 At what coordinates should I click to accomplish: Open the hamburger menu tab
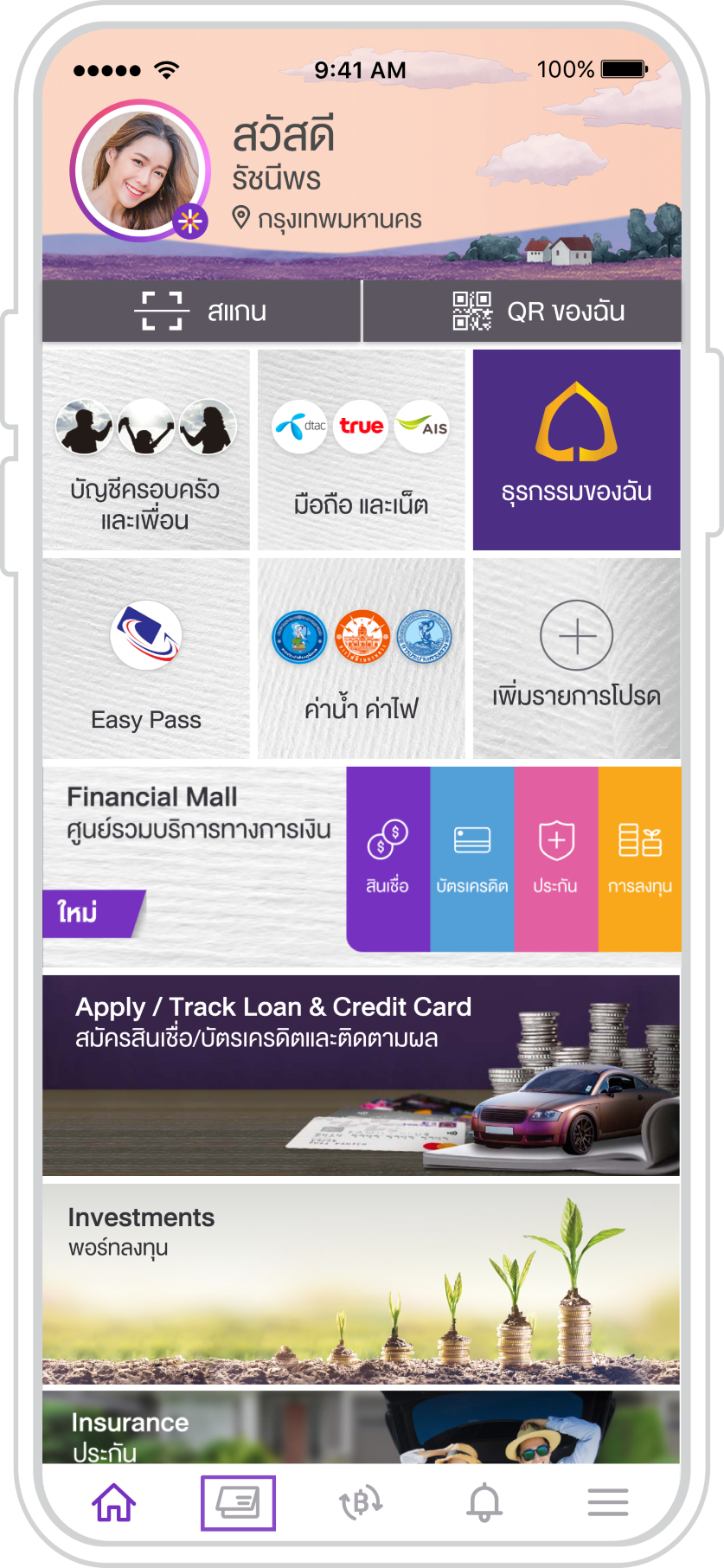pyautogui.click(x=607, y=1503)
